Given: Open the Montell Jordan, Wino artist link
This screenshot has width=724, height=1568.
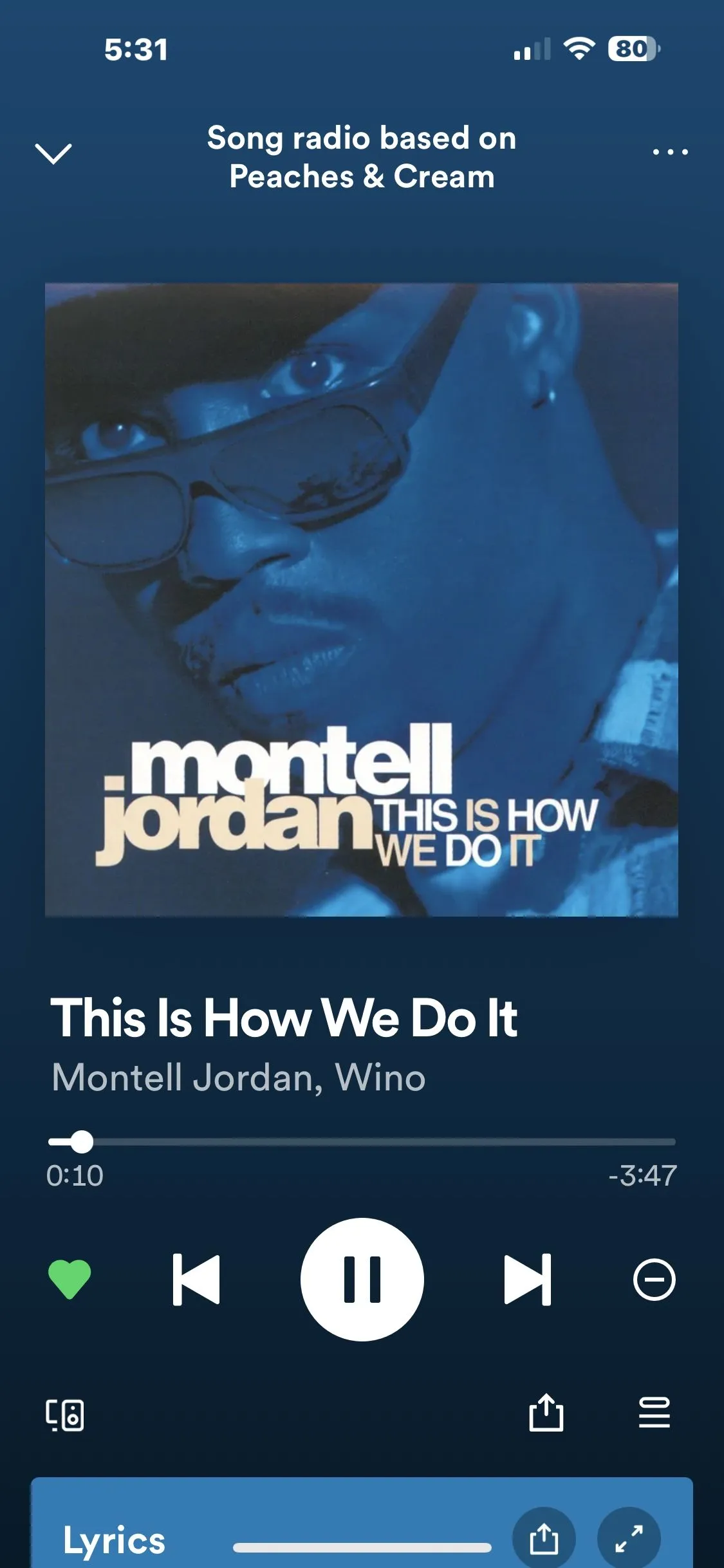Looking at the screenshot, I should [x=239, y=1077].
